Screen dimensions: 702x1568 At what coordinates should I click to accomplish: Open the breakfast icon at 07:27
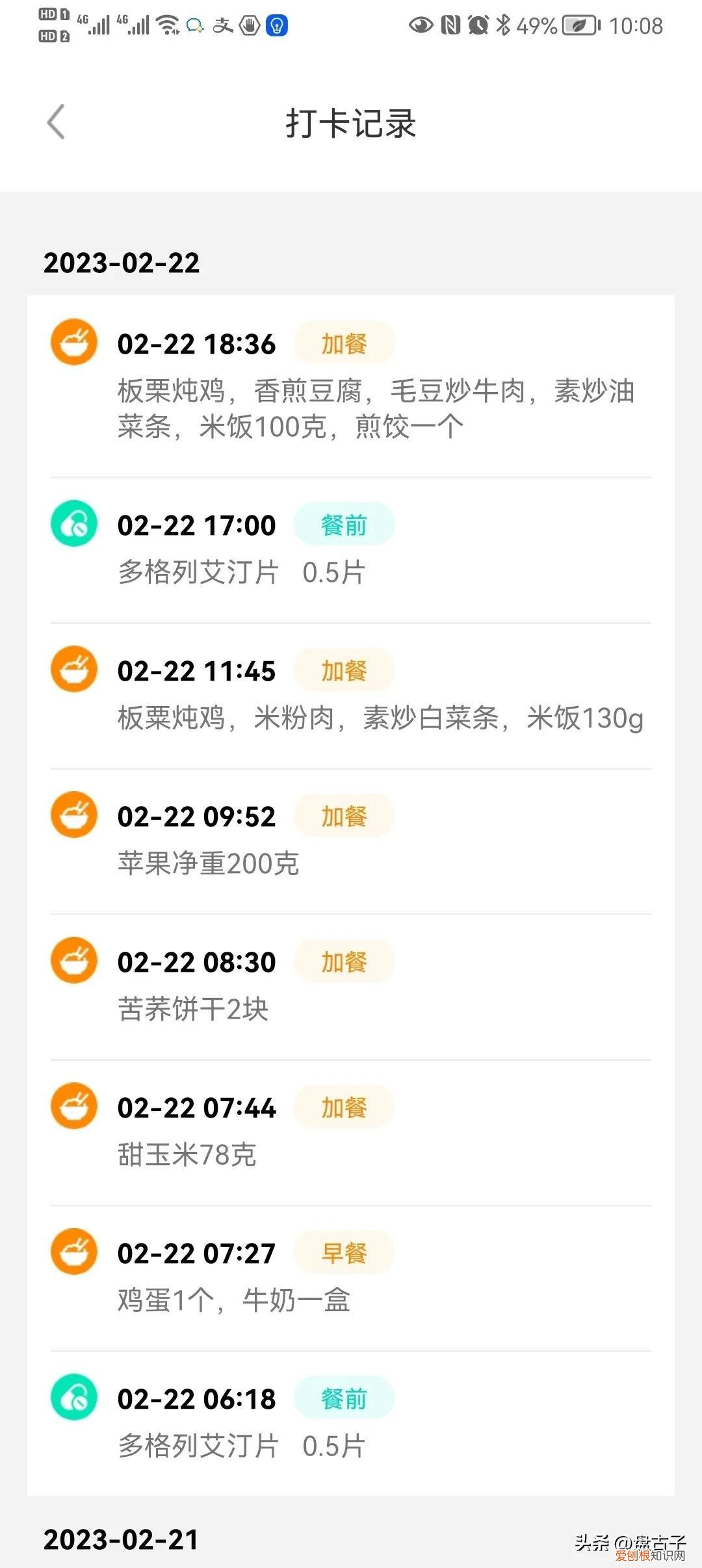click(73, 1251)
